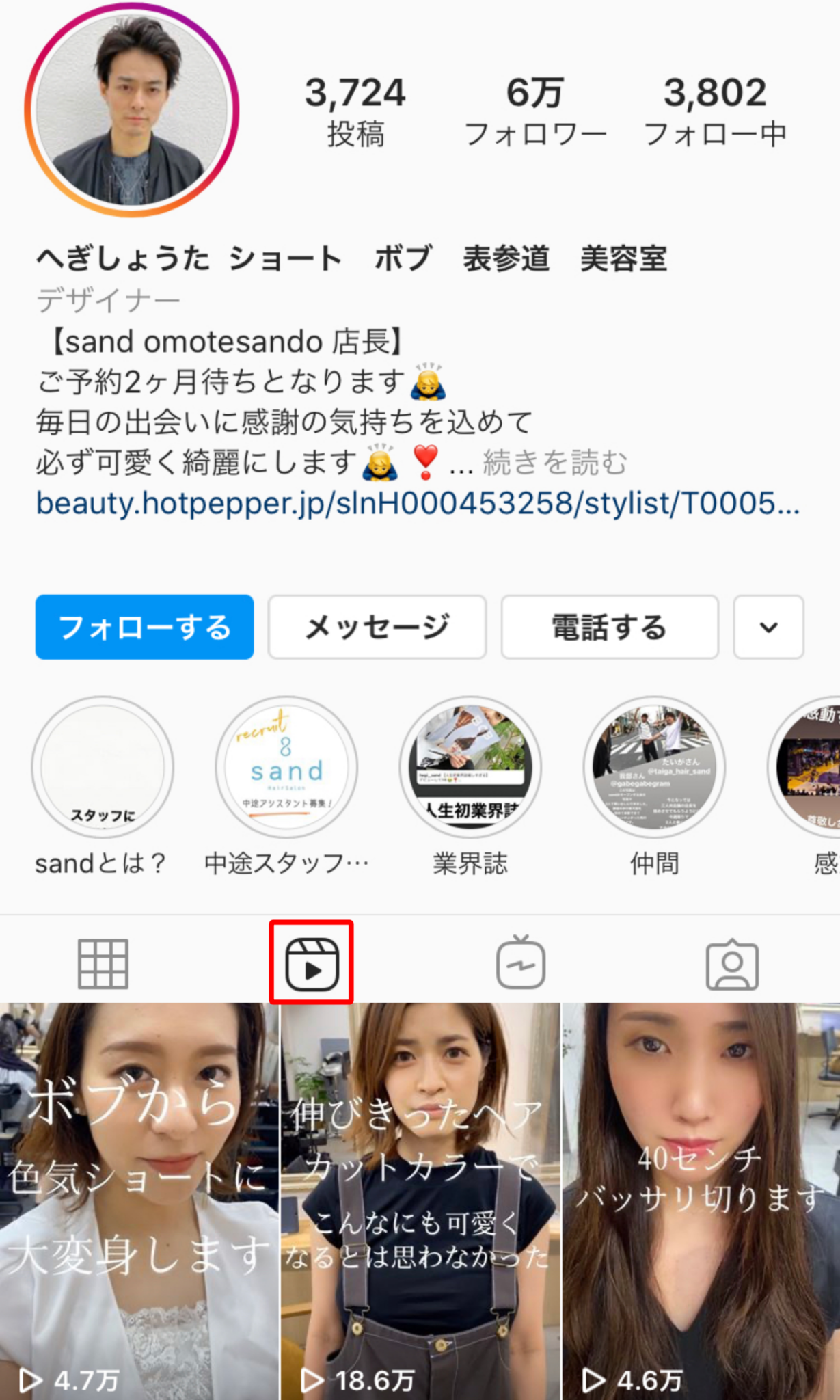
Task: Open メッセージ to send a message
Action: pyautogui.click(x=377, y=627)
